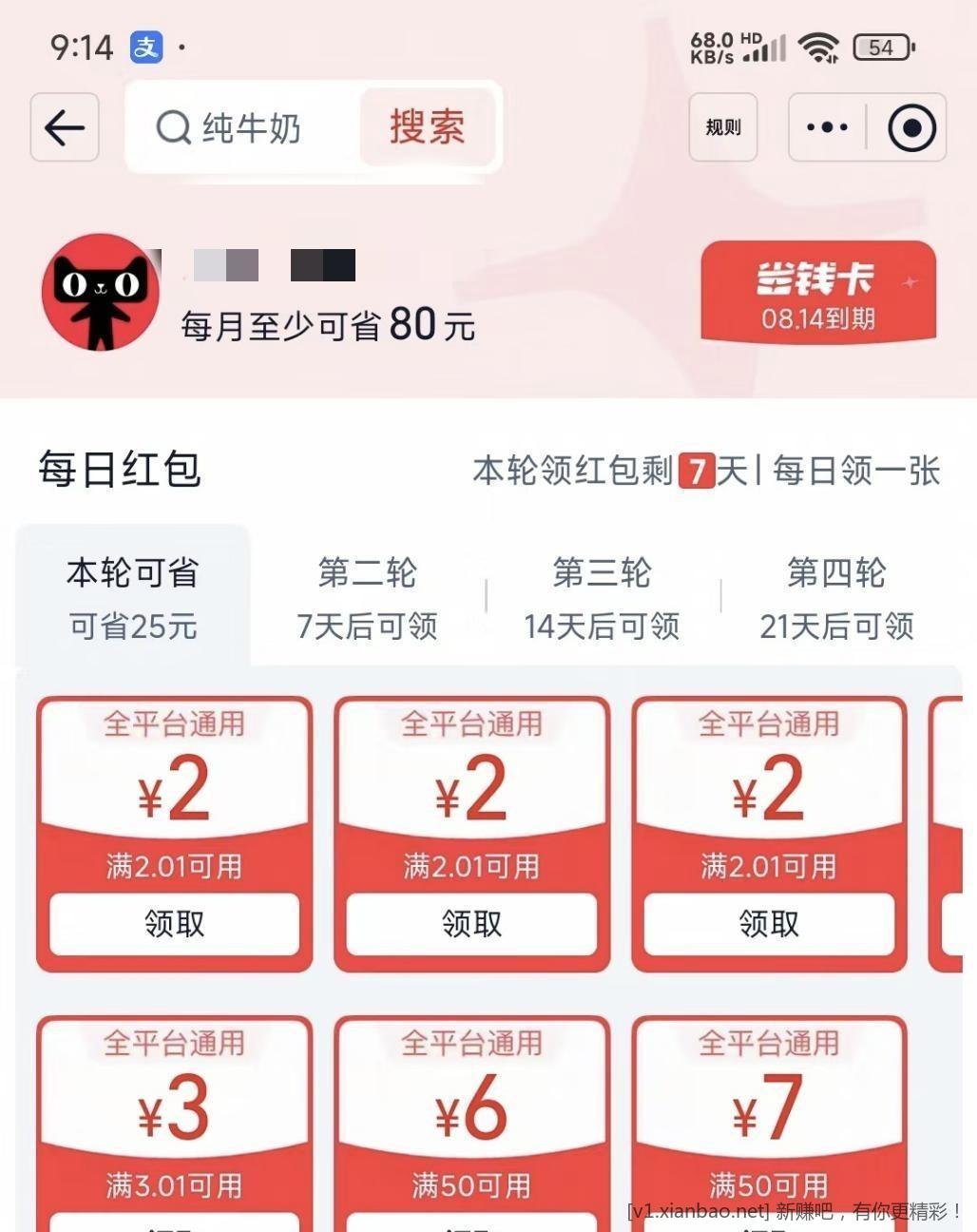Viewport: 977px width, 1232px height.
Task: Hit the 搜索 button
Action: point(428,127)
